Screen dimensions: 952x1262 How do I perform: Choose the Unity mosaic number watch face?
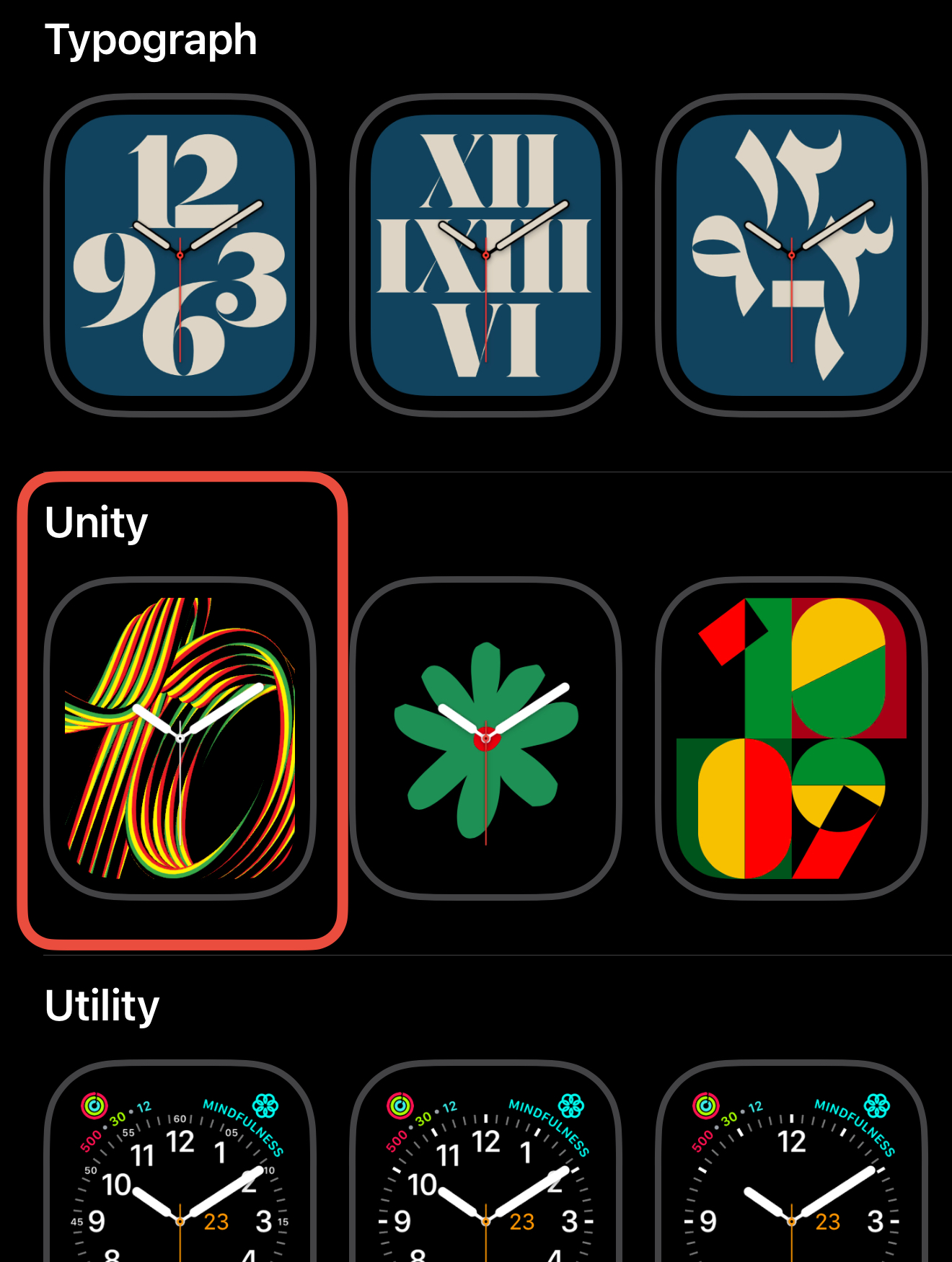point(791,738)
